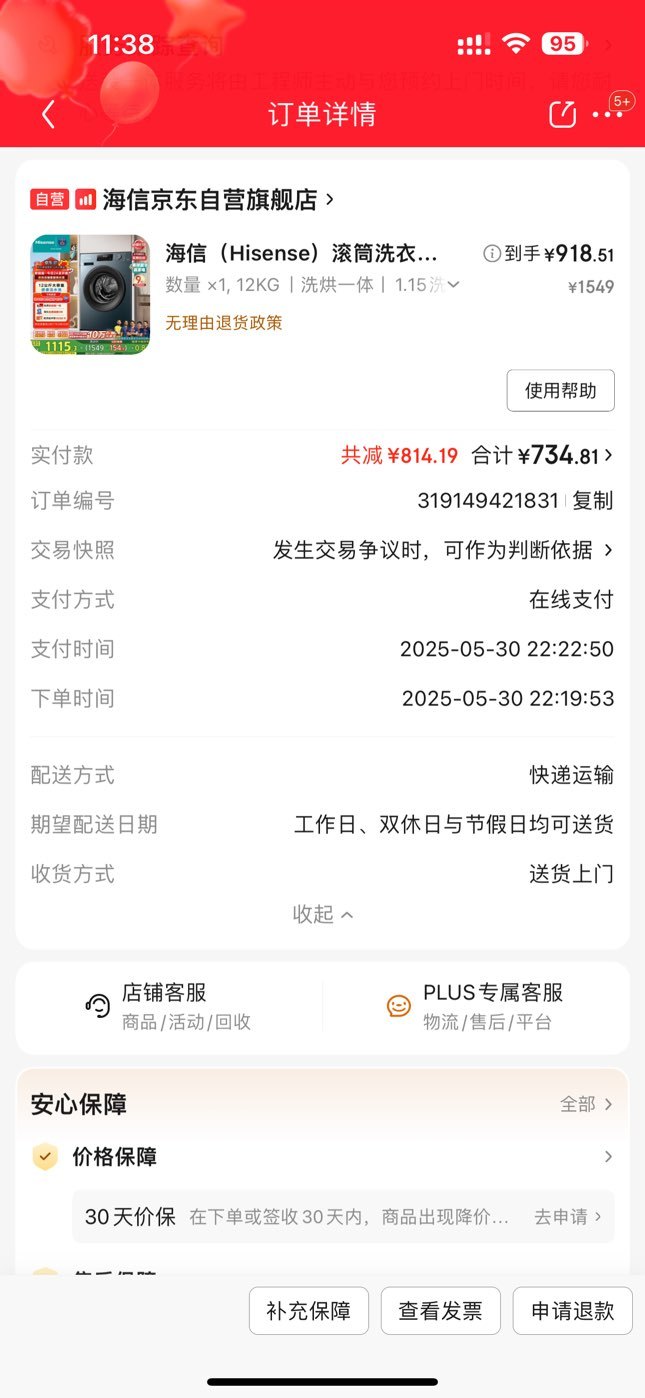This screenshot has height=1398, width=645.
Task: Open the 价格保障 row
Action: pyautogui.click(x=322, y=1157)
